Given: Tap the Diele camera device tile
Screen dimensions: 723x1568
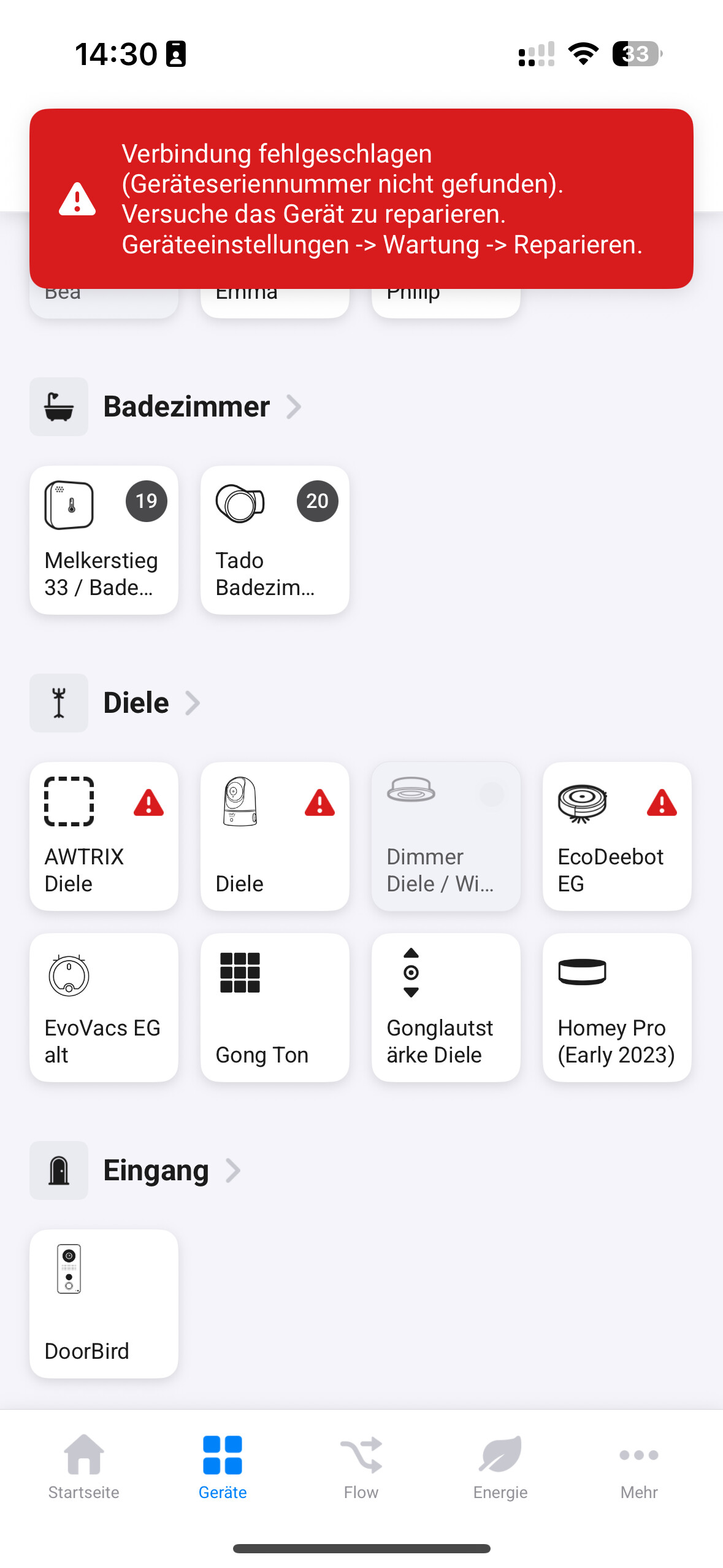Looking at the screenshot, I should (x=275, y=837).
